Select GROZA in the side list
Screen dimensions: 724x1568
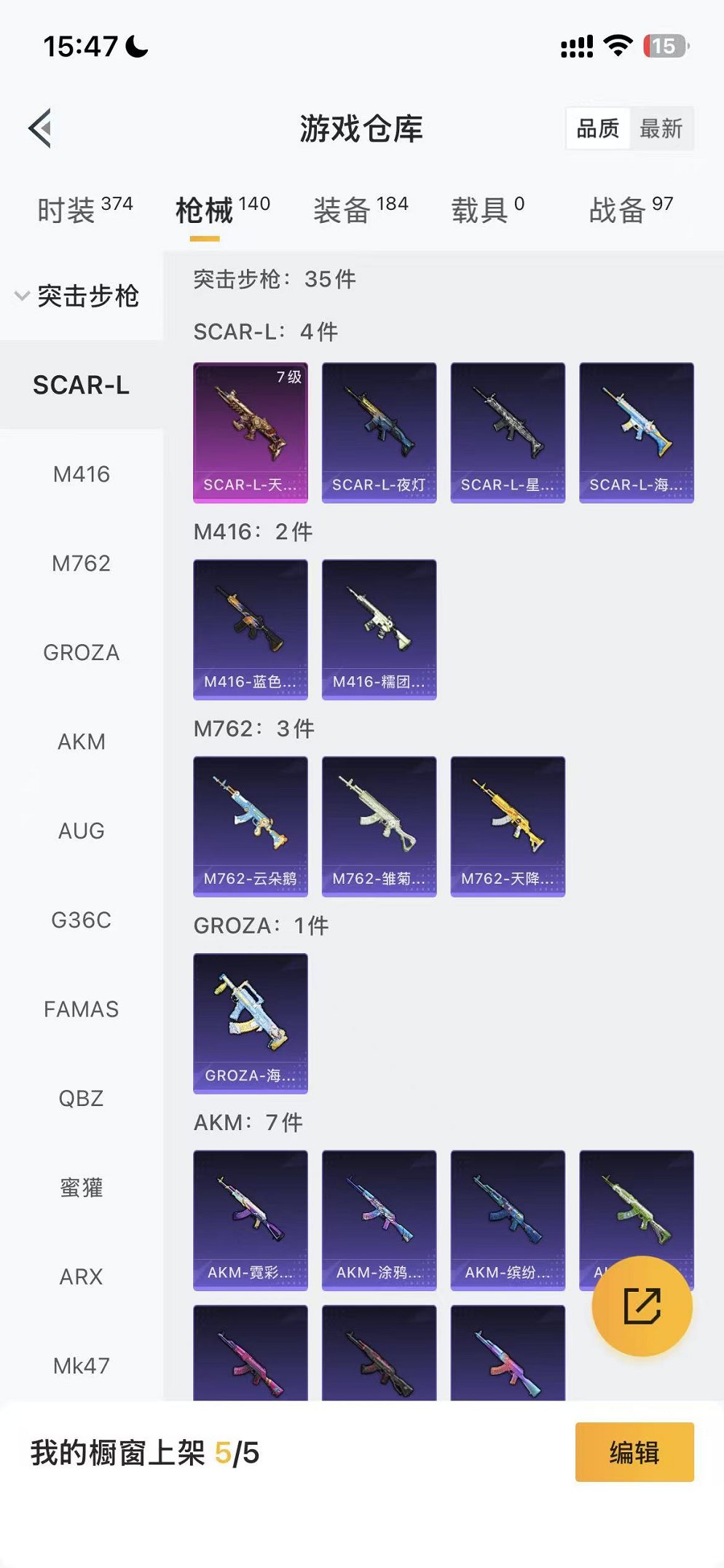click(81, 653)
